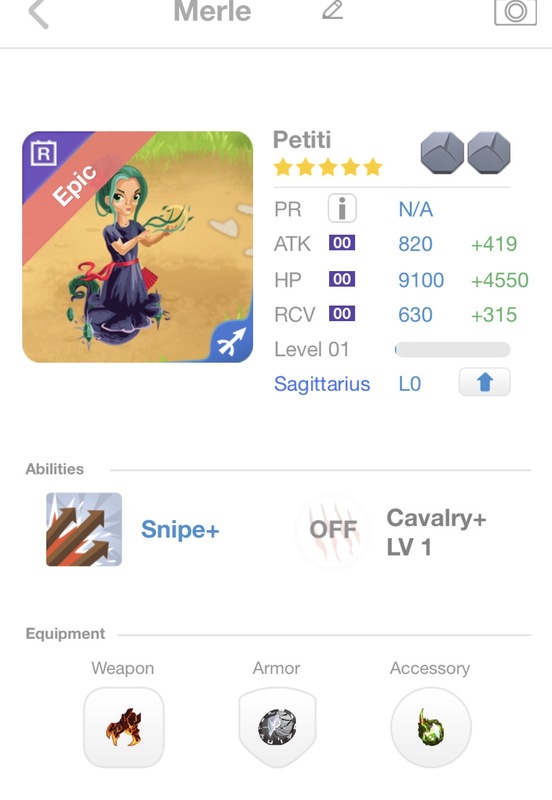This screenshot has height=800, width=552.
Task: Tap the Petiti Epic character portrait
Action: pos(137,247)
